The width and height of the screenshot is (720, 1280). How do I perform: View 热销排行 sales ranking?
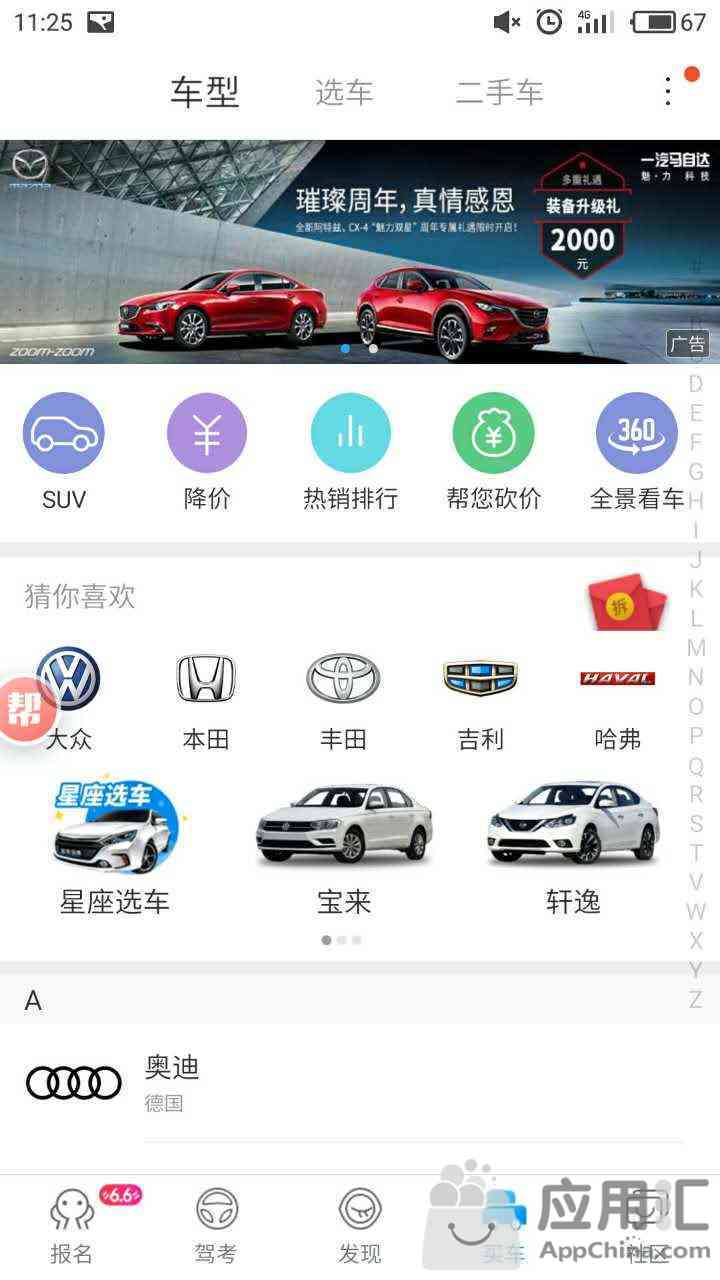(x=350, y=452)
